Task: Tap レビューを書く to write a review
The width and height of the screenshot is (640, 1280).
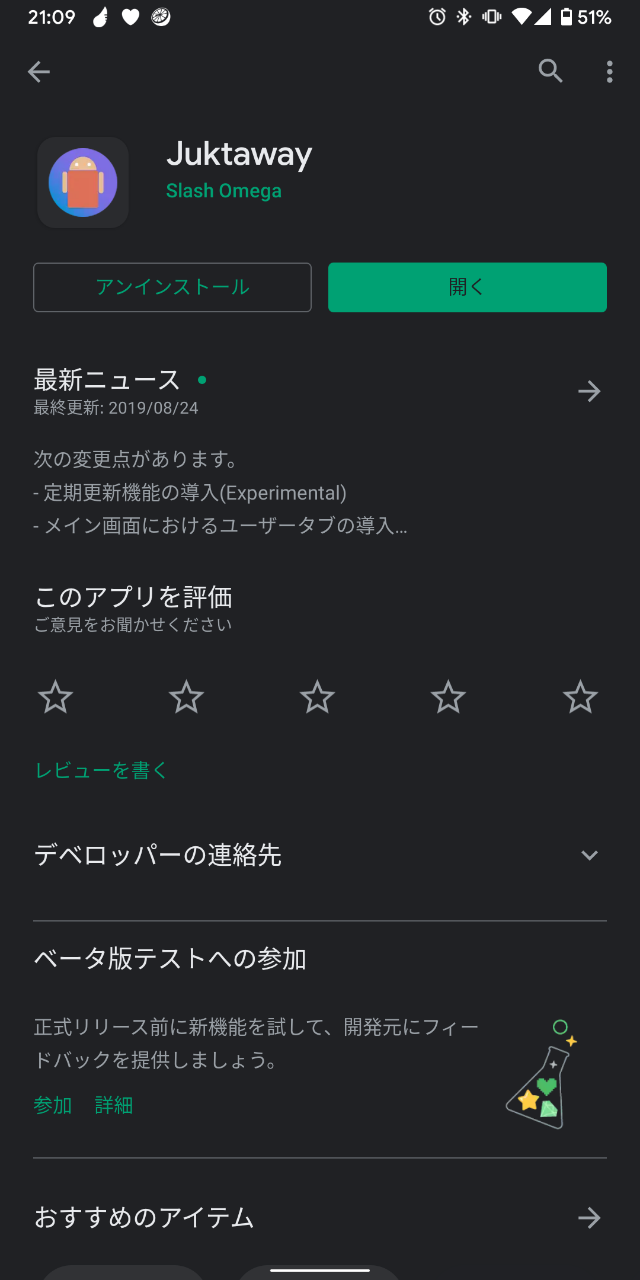Action: [101, 770]
